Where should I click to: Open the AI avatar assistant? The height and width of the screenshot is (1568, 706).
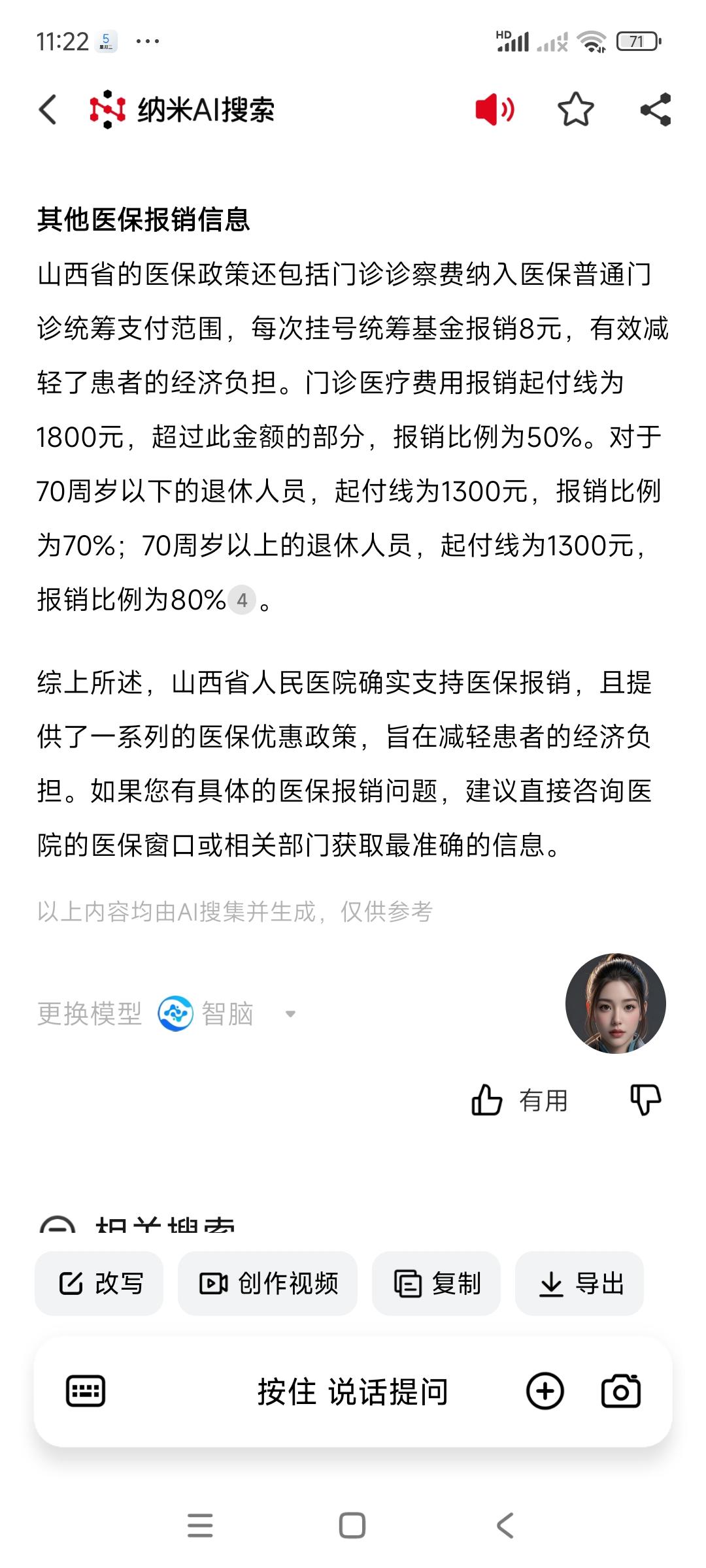coord(615,1003)
